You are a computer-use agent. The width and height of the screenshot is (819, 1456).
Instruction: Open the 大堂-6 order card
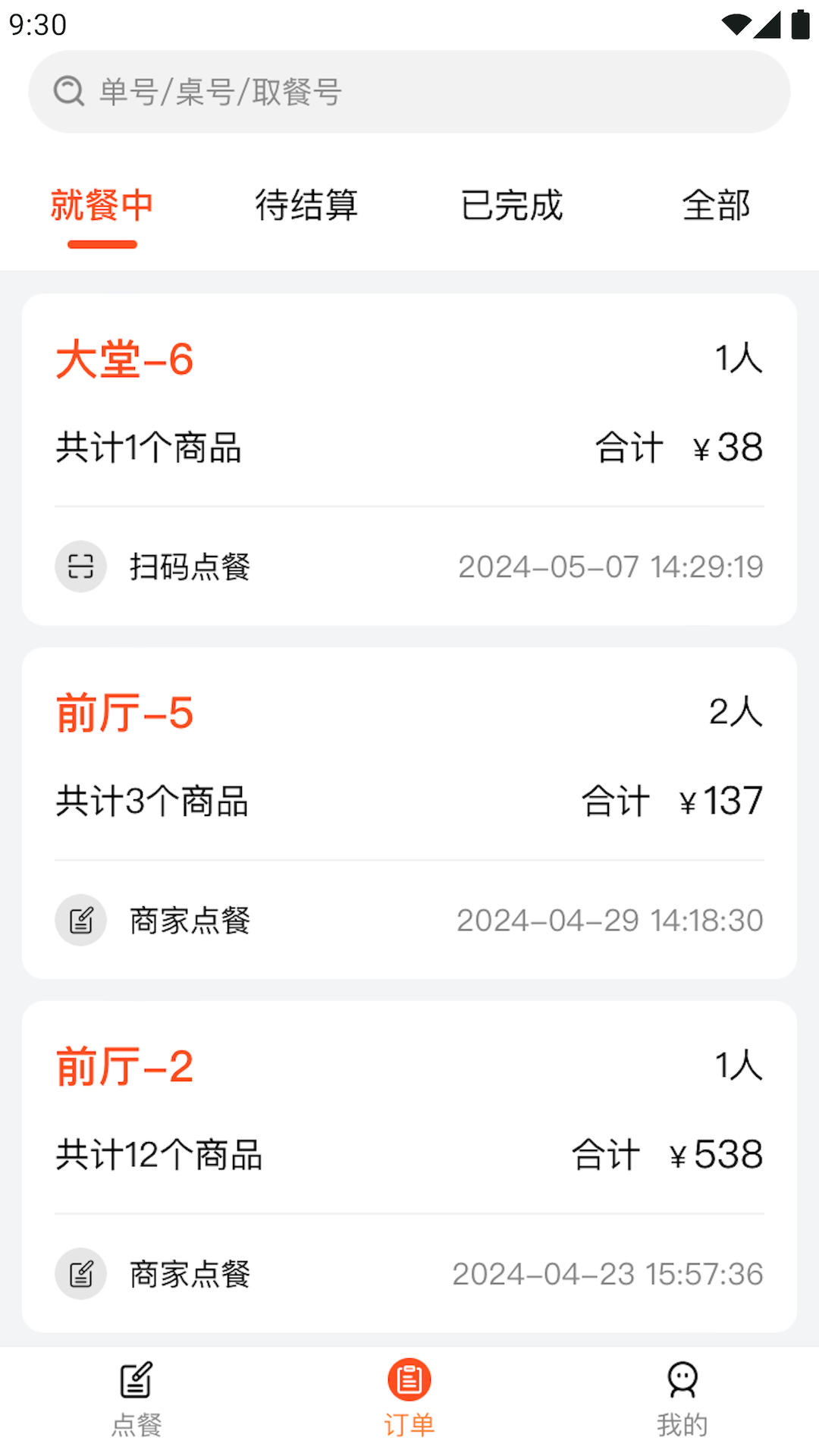point(409,459)
